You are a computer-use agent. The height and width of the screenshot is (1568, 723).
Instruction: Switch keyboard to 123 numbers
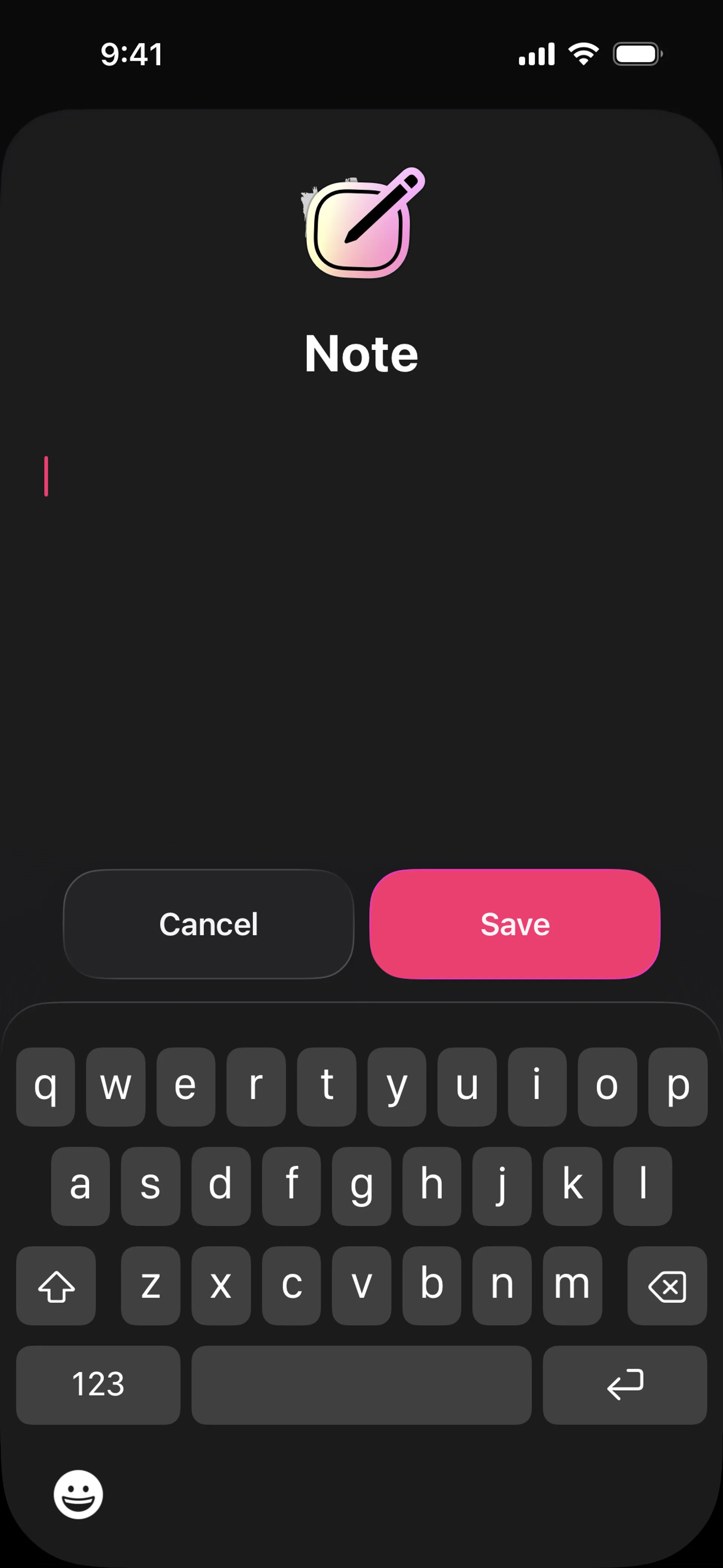(x=98, y=1384)
